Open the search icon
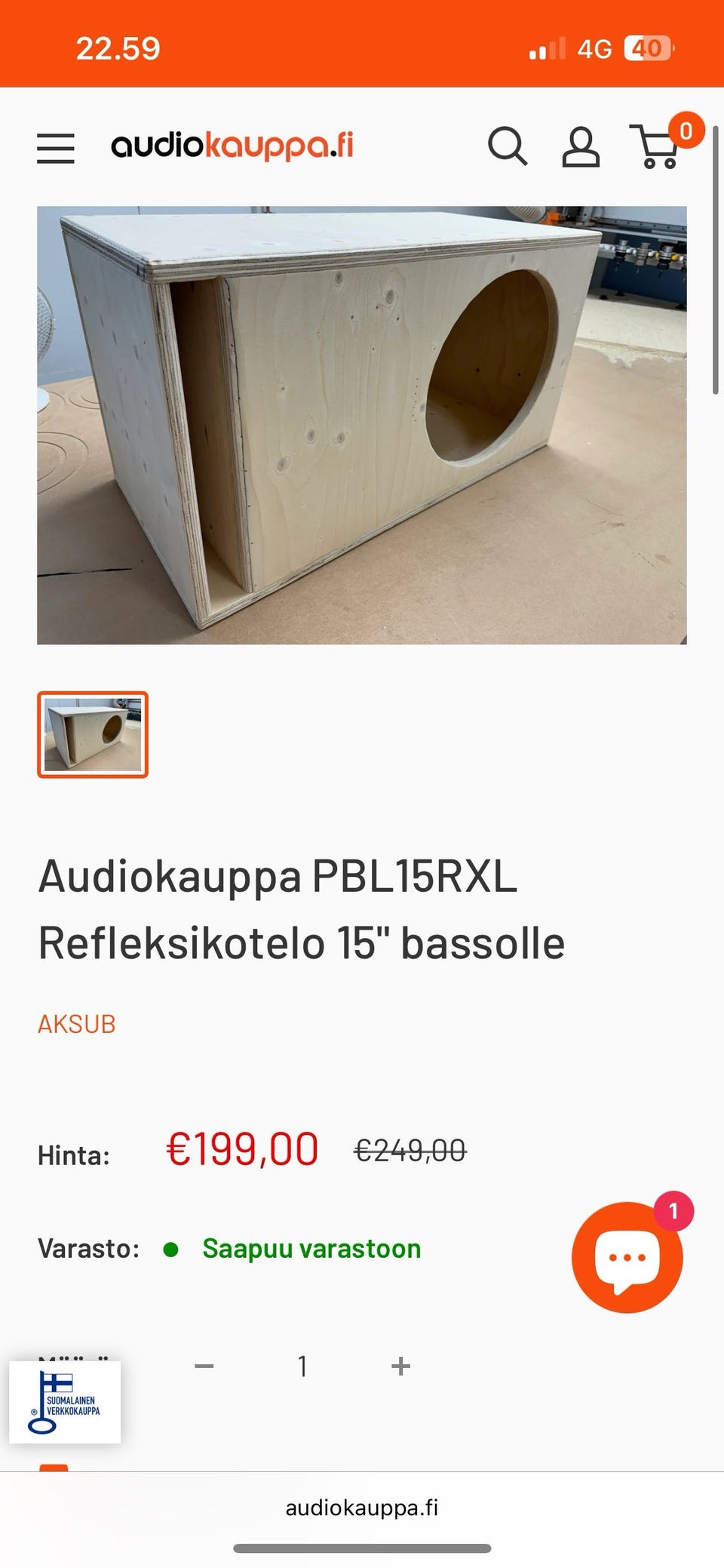This screenshot has height=1568, width=724. 508,146
